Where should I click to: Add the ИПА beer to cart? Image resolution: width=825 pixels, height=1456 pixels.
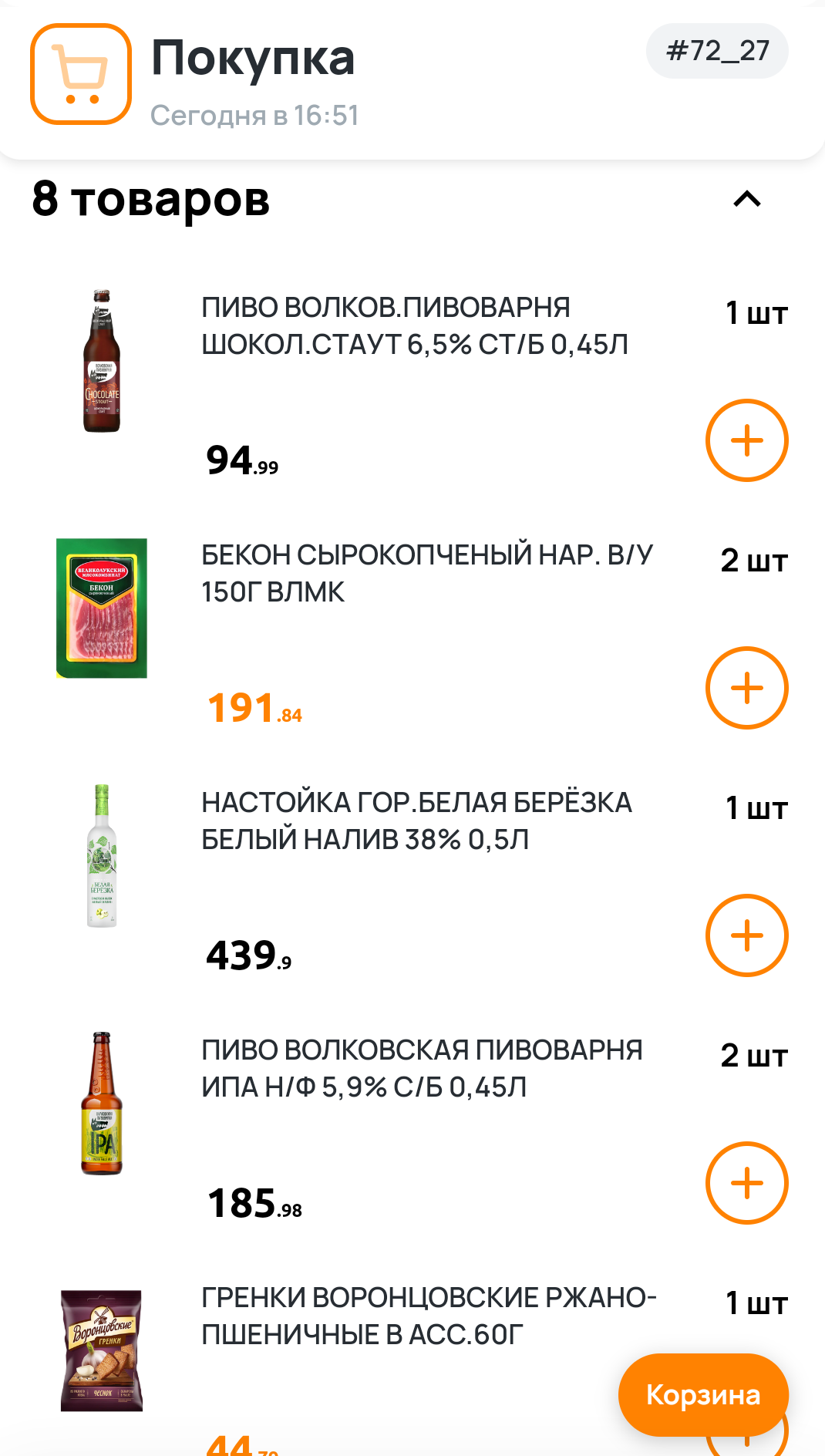point(746,1183)
